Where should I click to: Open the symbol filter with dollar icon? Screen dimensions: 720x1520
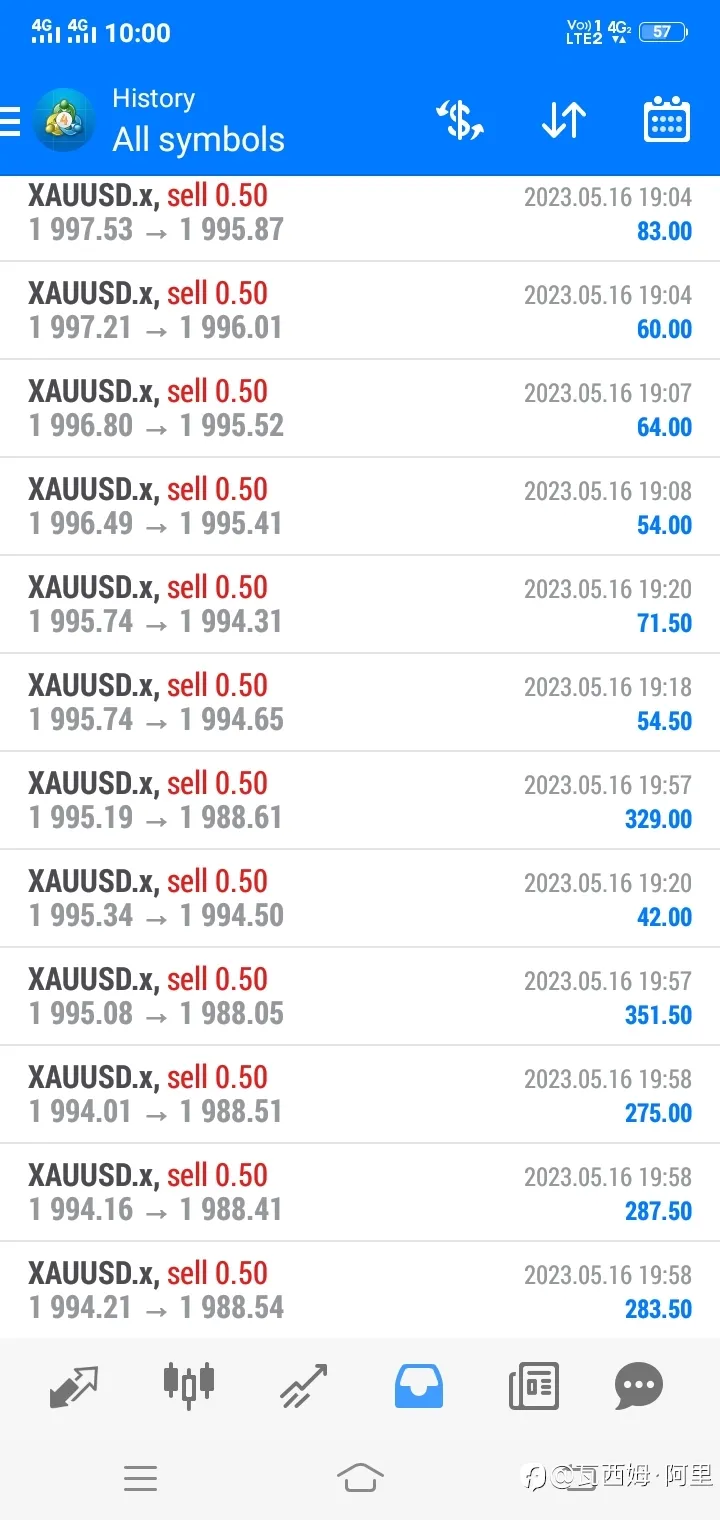460,121
